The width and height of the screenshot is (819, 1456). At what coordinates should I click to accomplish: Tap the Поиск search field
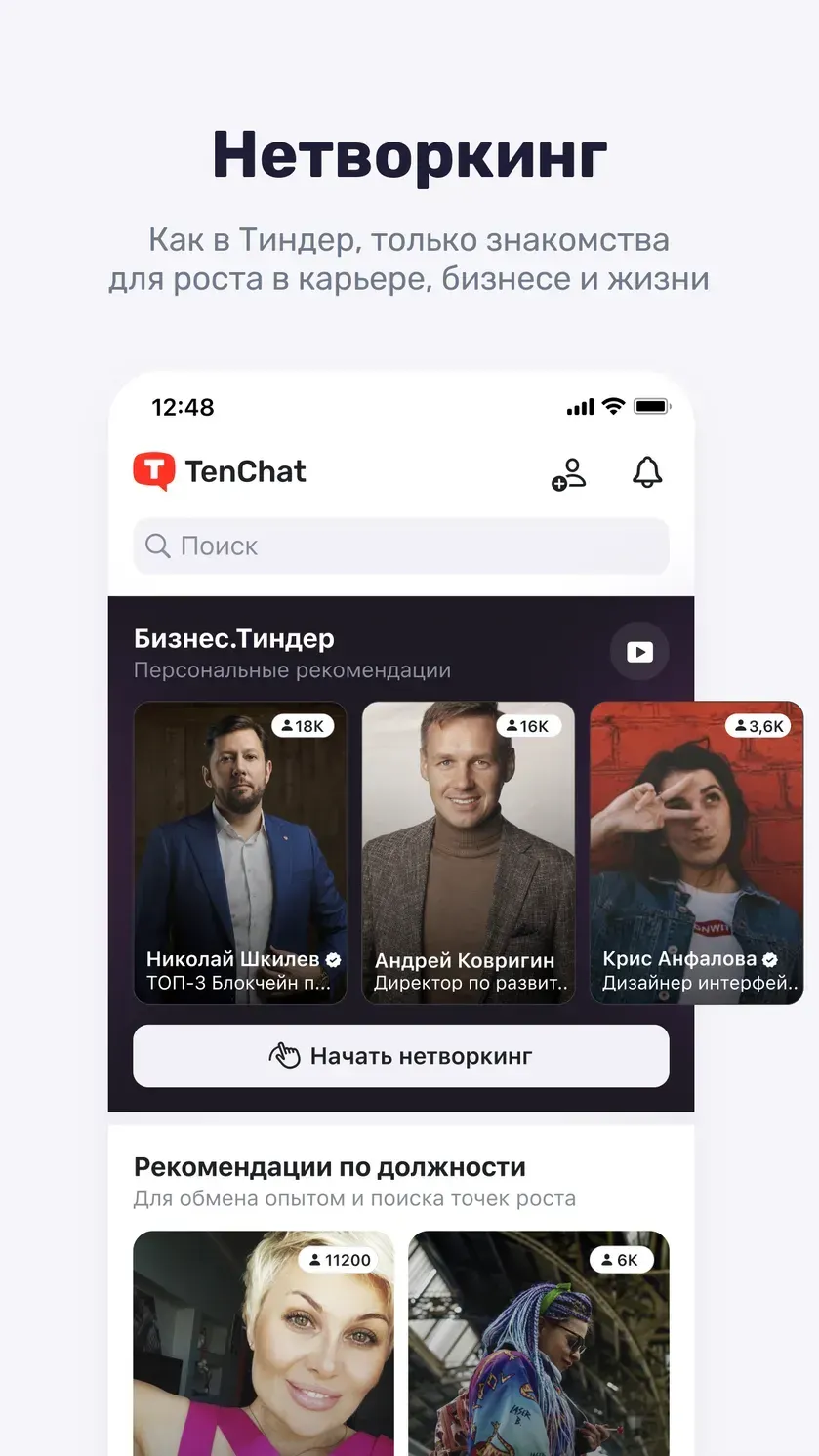pos(400,546)
